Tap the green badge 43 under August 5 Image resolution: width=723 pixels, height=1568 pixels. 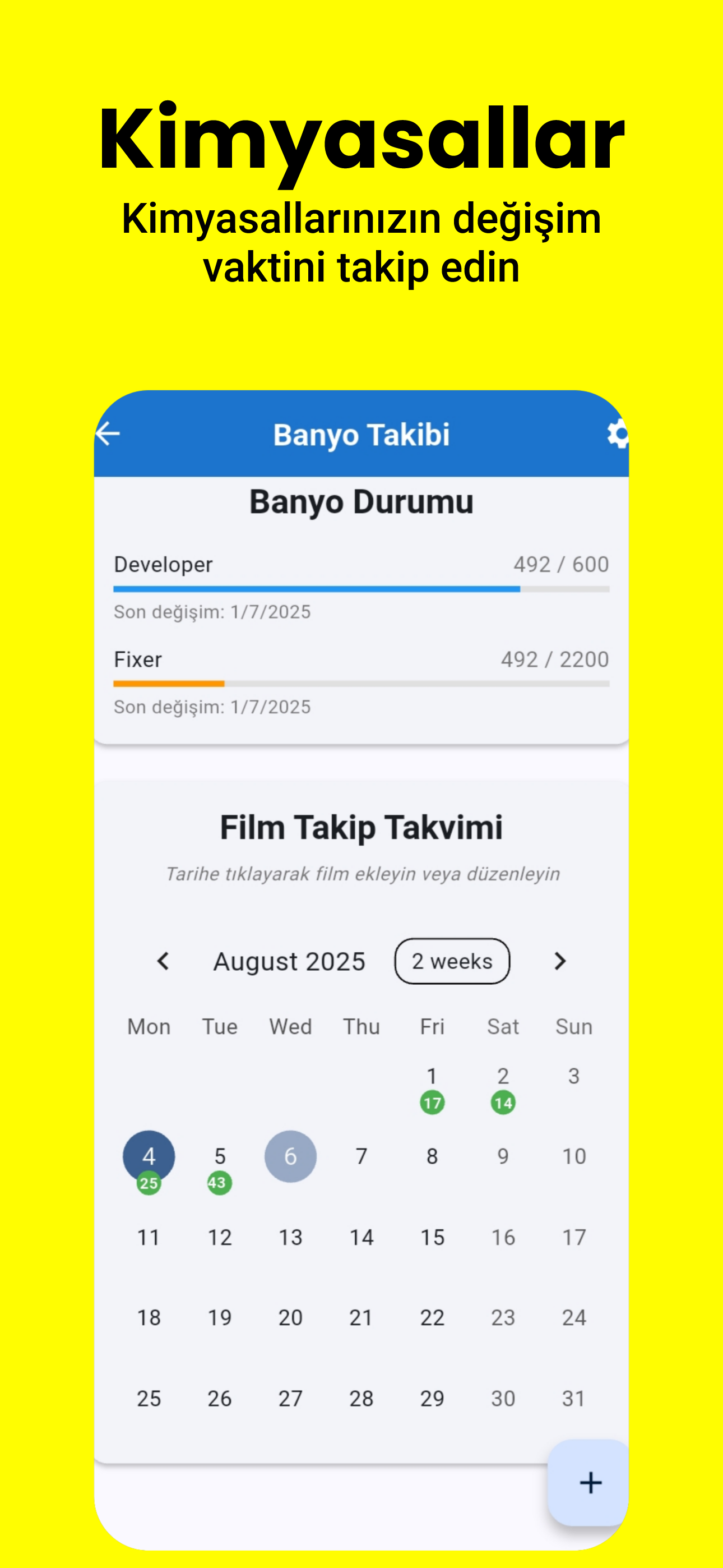pos(219,1183)
